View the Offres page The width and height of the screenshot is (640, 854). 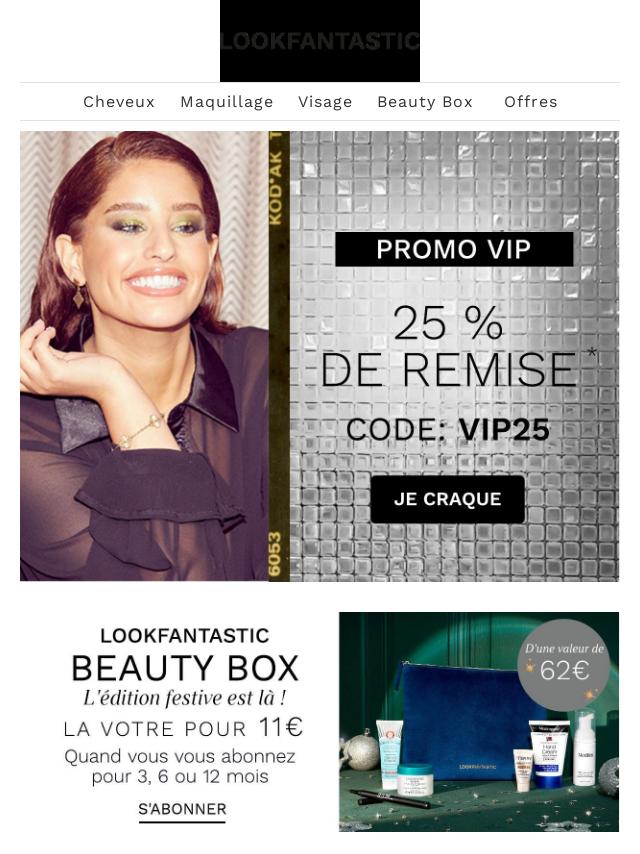tap(531, 102)
